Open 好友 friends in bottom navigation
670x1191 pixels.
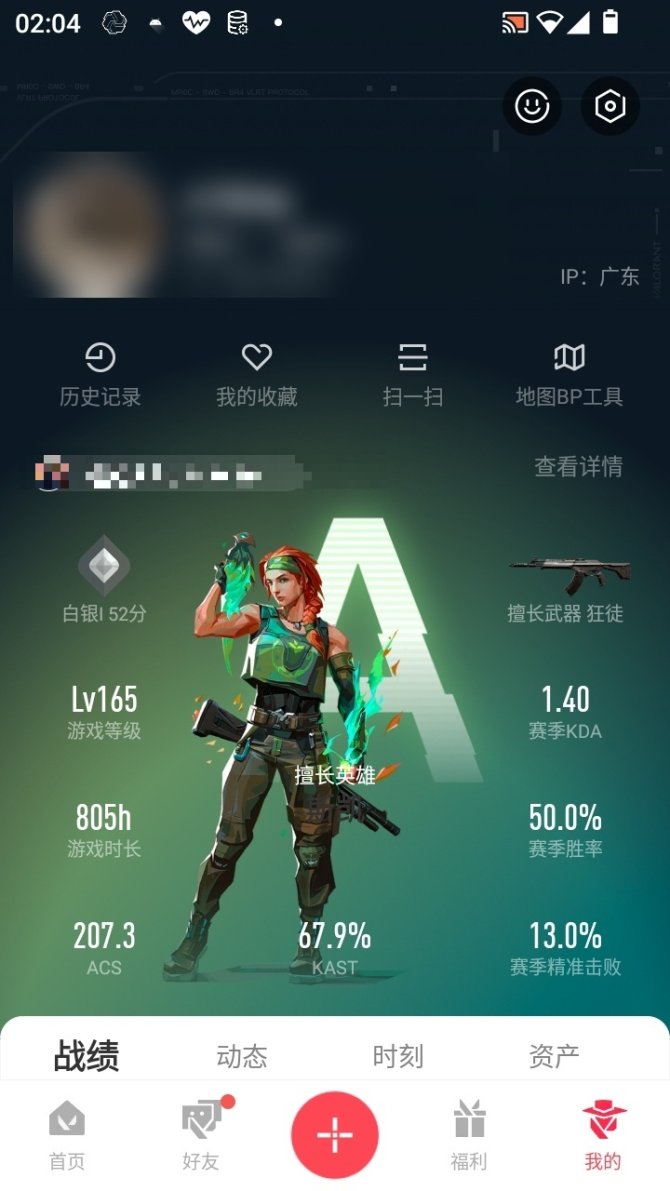coord(201,1135)
